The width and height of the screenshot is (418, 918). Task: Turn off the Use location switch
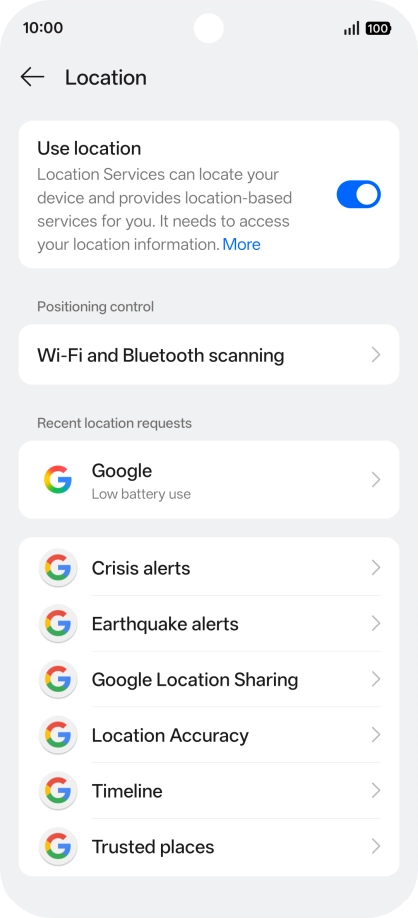click(358, 194)
